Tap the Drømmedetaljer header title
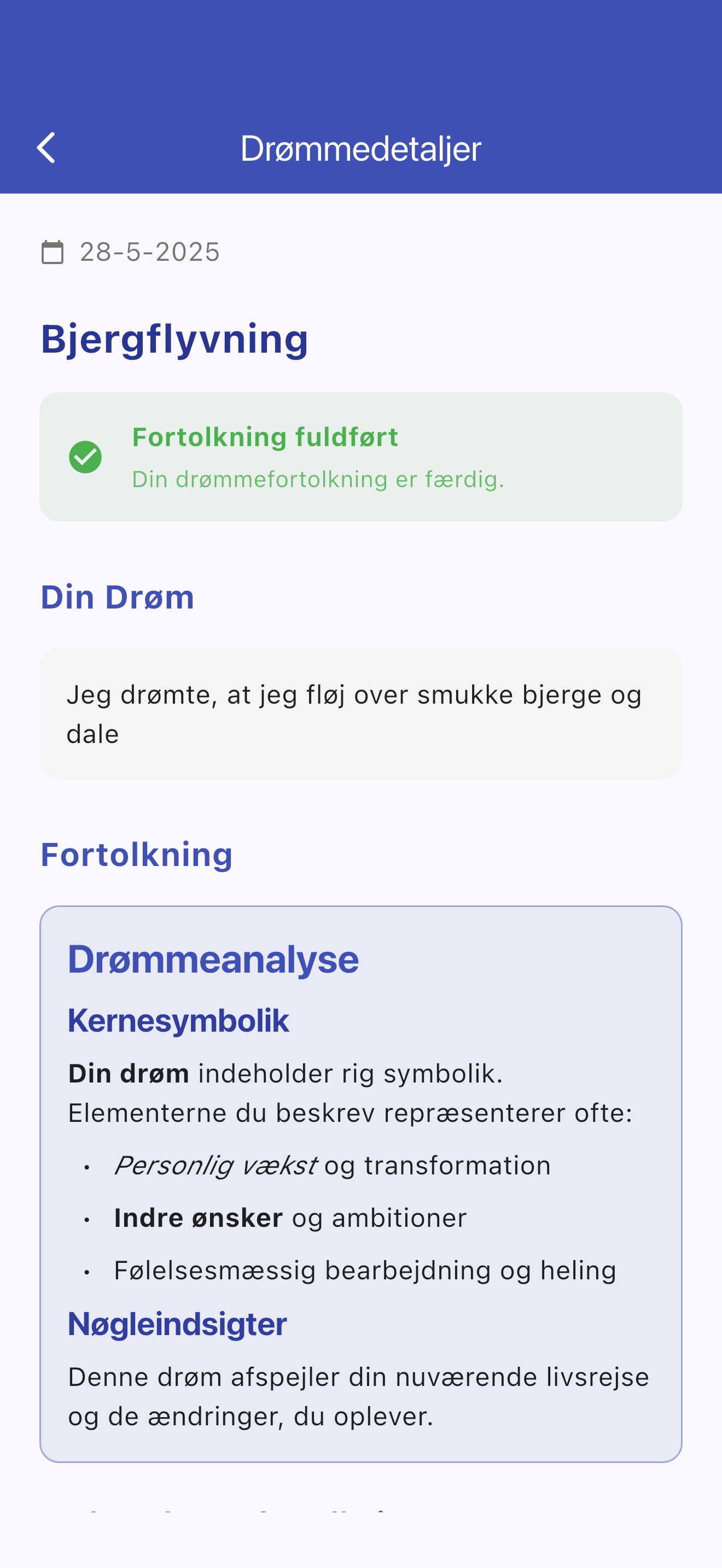 click(x=361, y=147)
